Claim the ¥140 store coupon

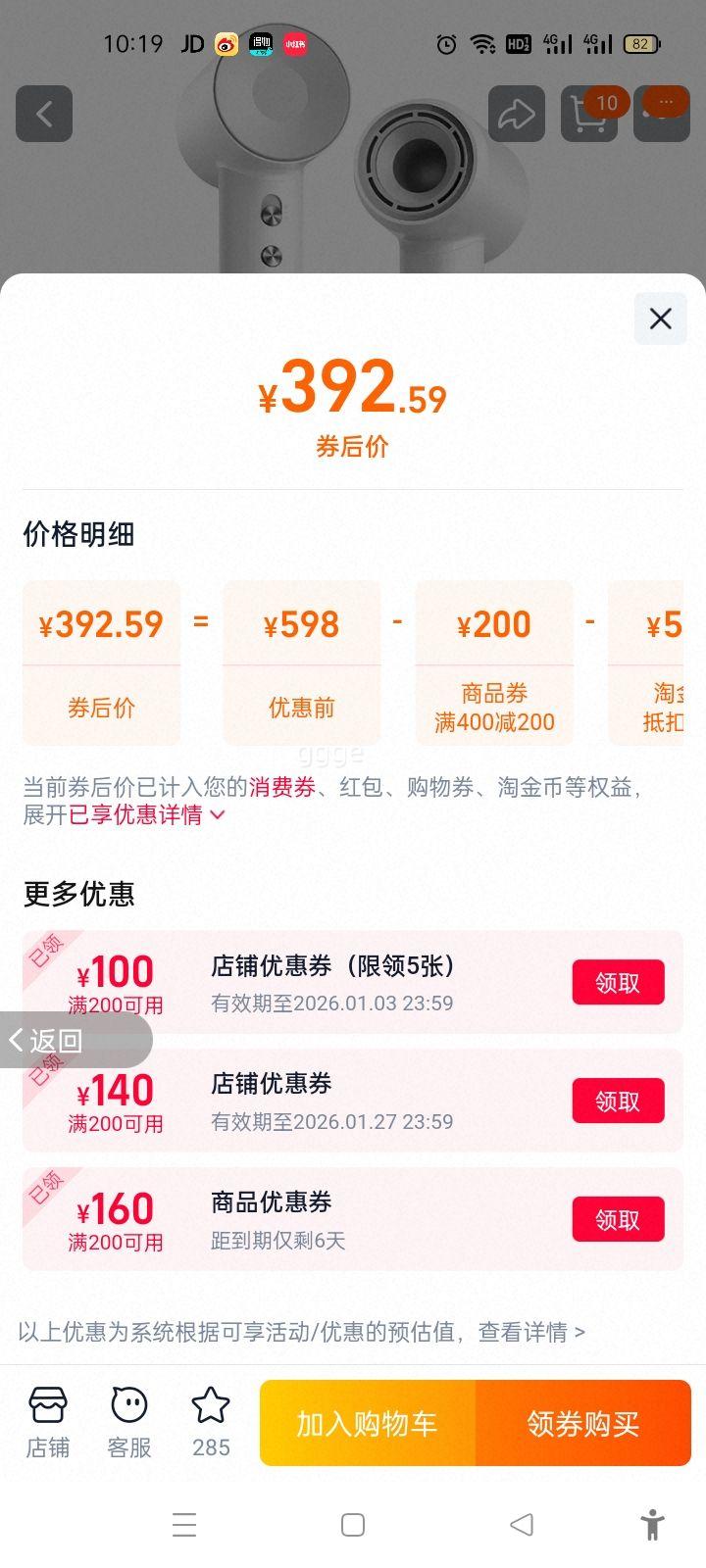tap(618, 1101)
